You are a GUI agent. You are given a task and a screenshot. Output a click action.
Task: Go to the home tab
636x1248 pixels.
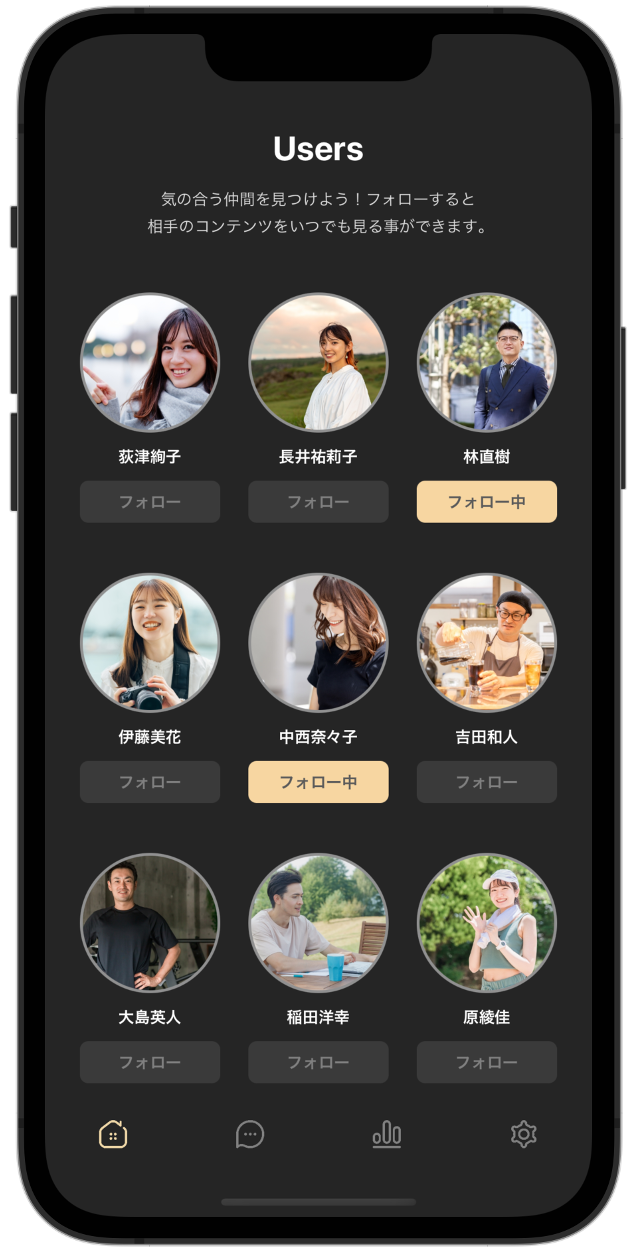point(113,1134)
